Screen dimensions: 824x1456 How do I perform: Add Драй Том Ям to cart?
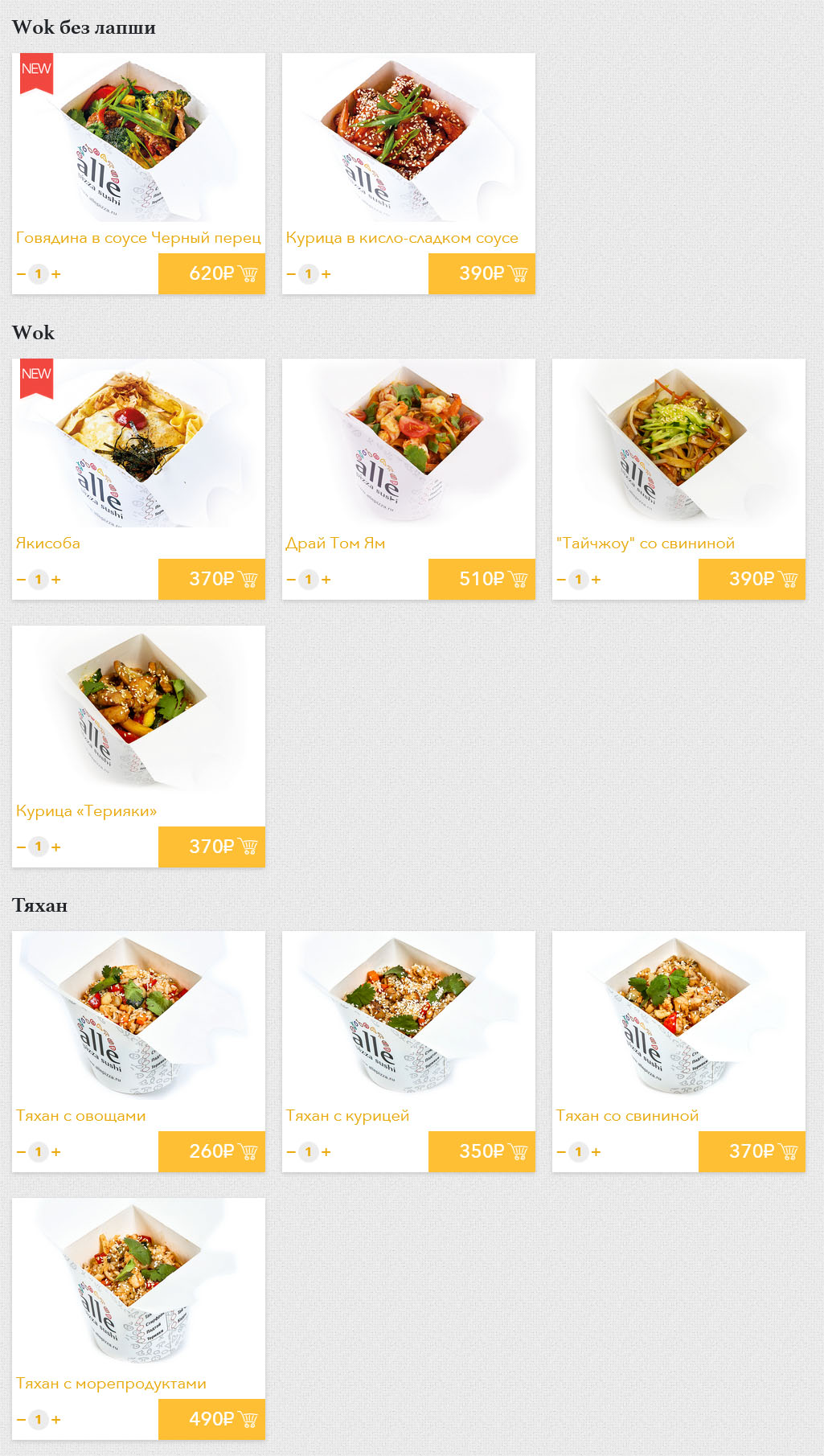coord(482,579)
